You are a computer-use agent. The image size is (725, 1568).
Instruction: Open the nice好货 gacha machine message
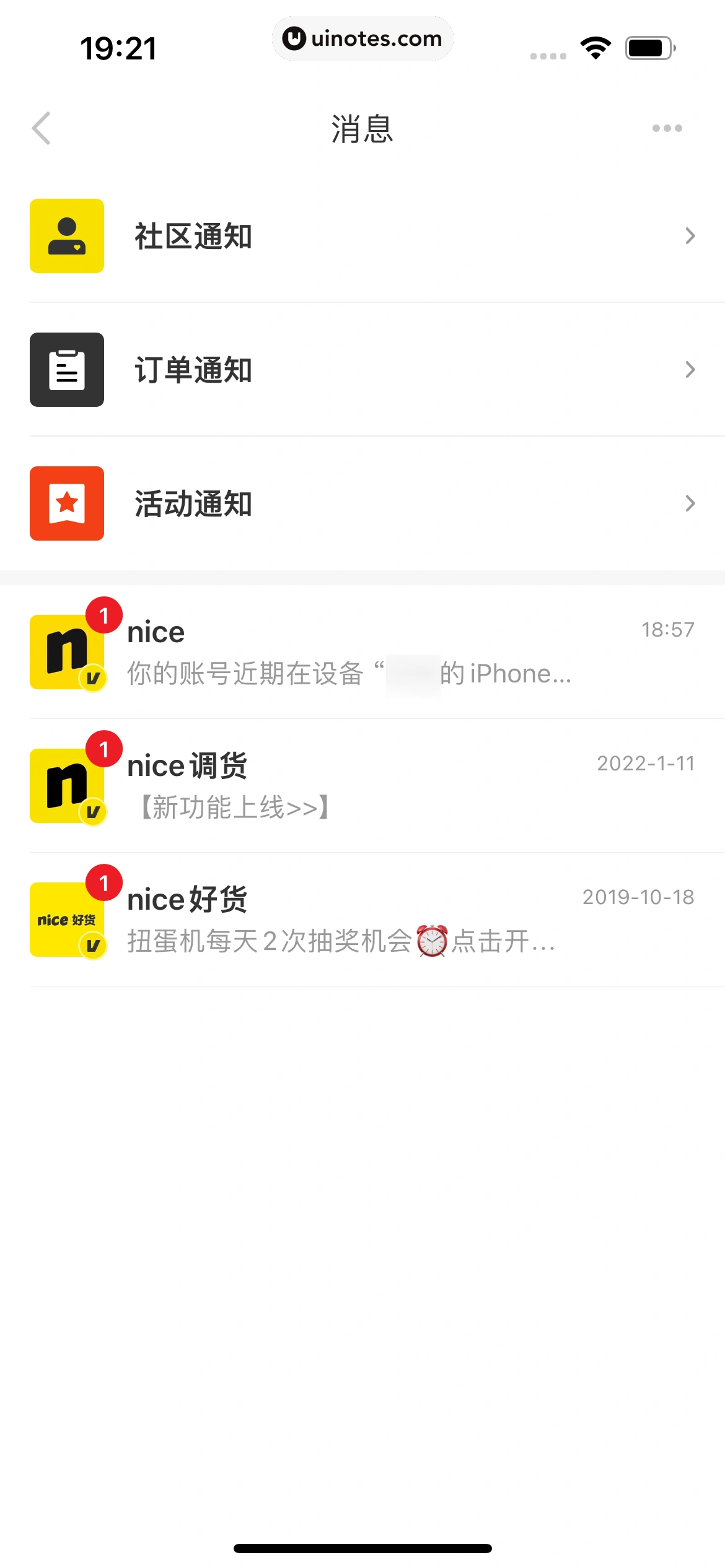click(x=341, y=943)
